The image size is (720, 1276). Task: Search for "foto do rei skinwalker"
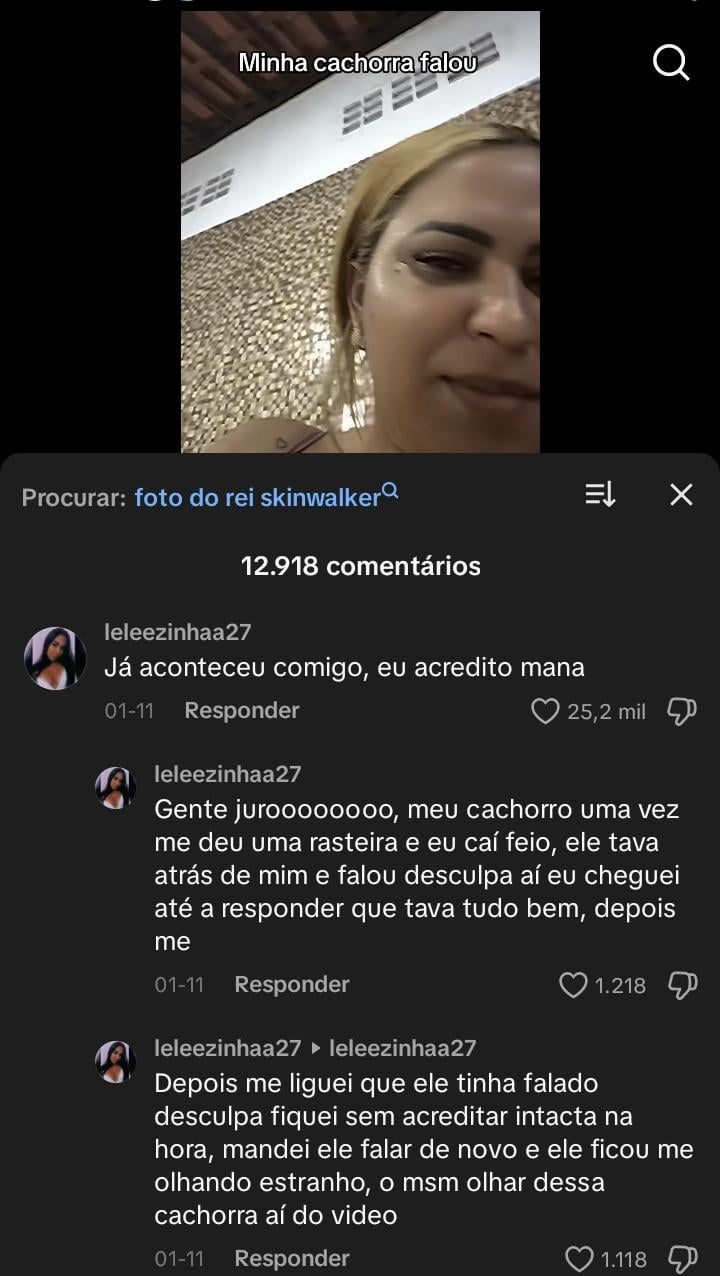257,496
